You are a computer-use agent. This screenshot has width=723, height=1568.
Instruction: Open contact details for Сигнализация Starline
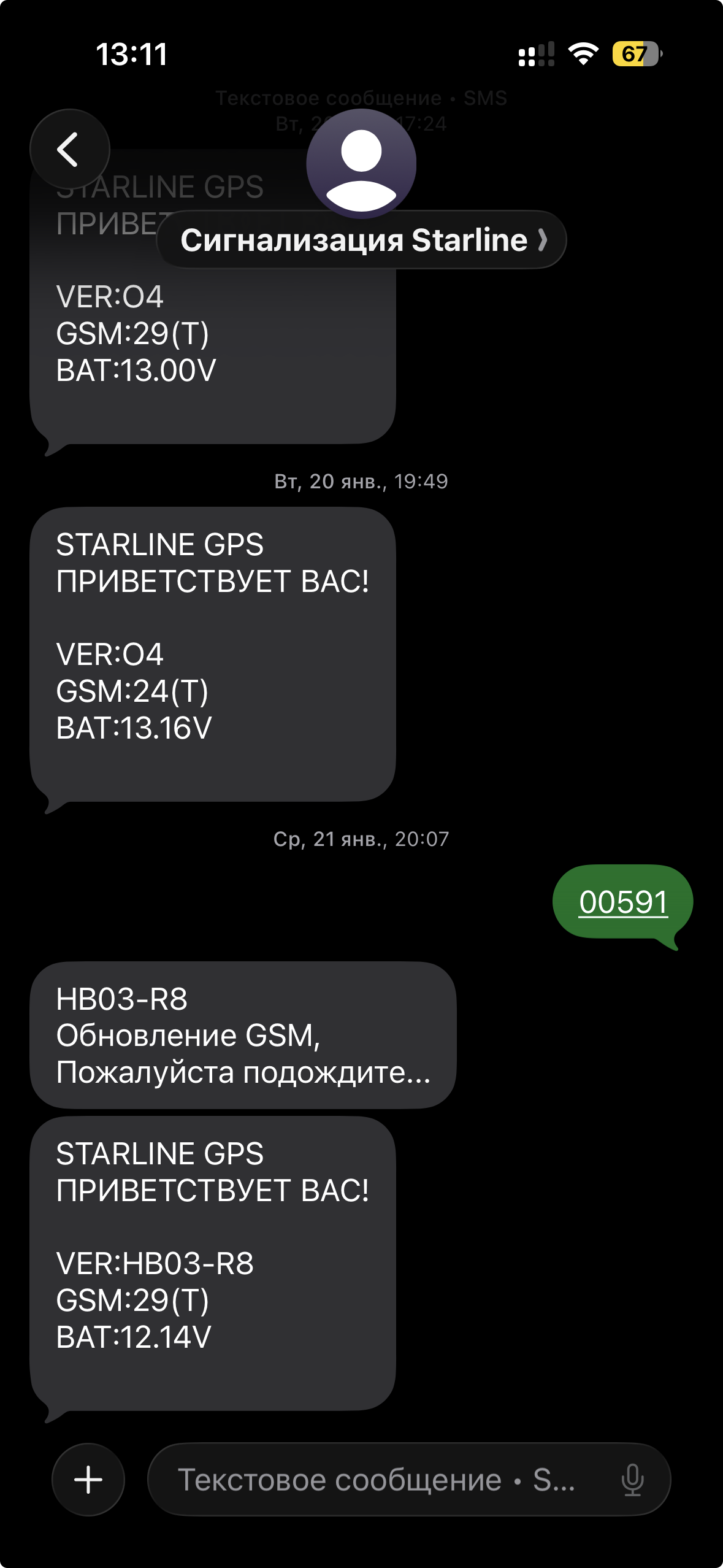(x=361, y=240)
